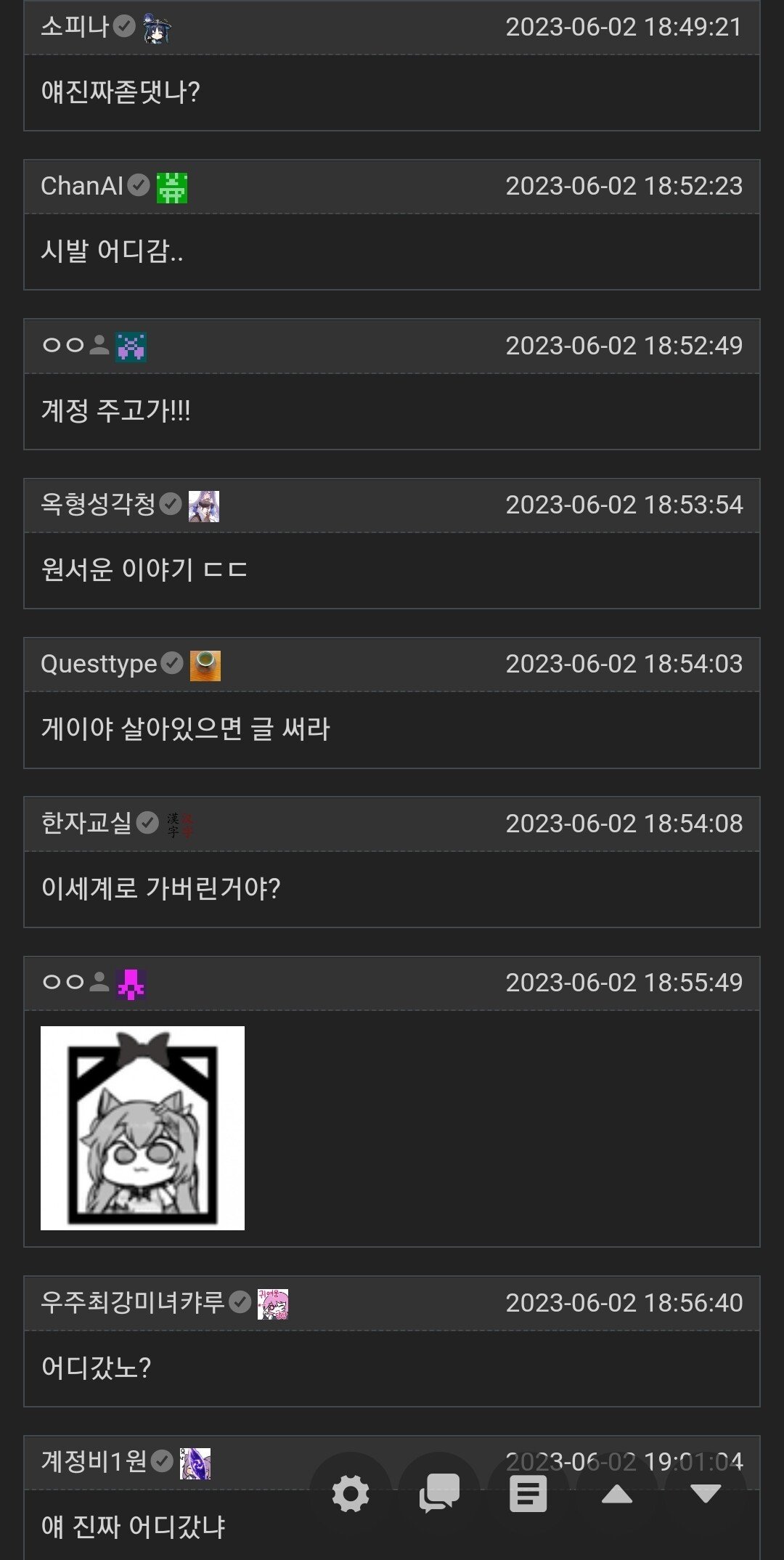The height and width of the screenshot is (1560, 784).
Task: Open the memorial portrait image in comment
Action: (x=142, y=1128)
